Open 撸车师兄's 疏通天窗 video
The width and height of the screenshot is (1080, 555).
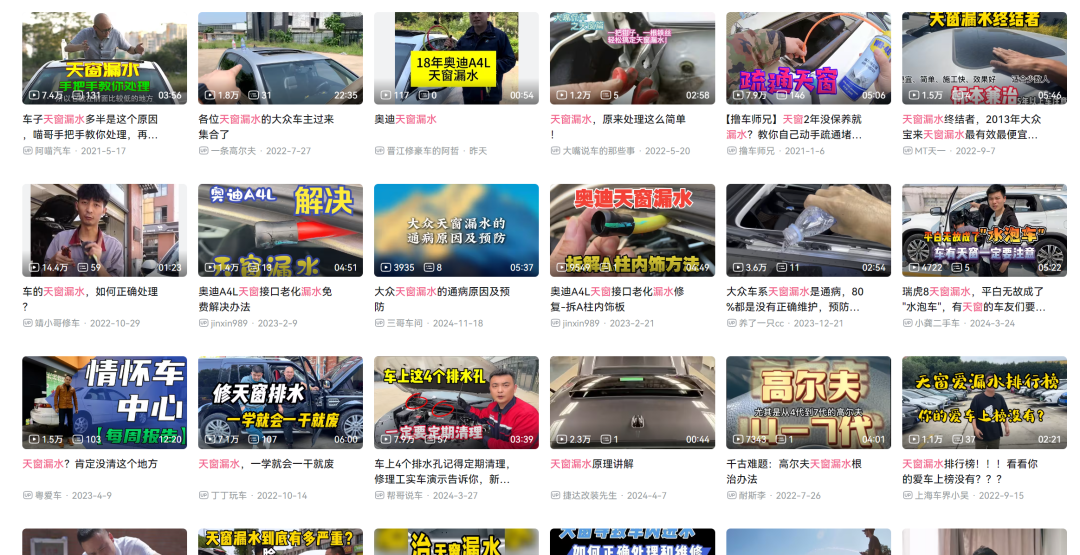pyautogui.click(x=808, y=58)
